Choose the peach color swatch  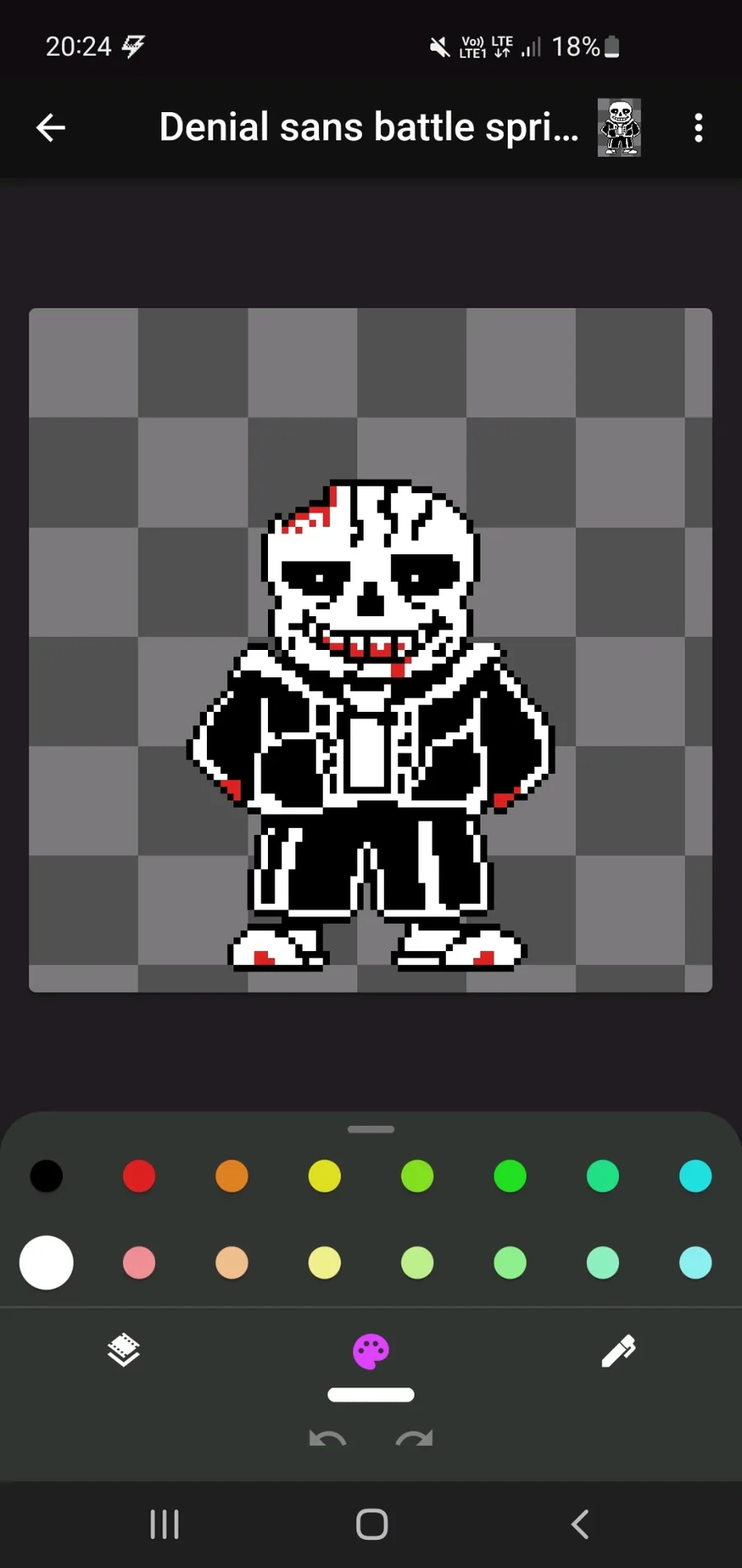point(232,1263)
